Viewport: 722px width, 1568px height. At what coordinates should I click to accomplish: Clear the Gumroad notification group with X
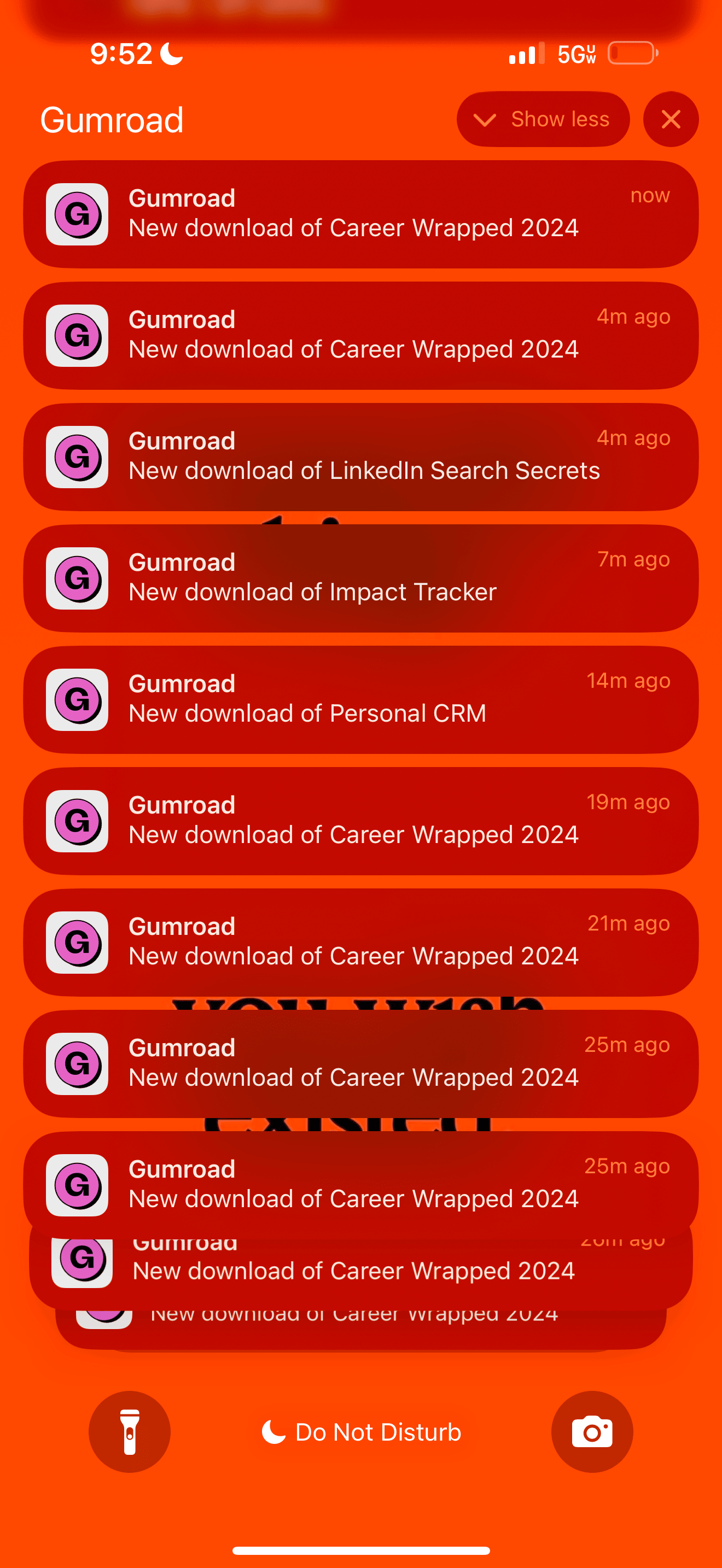tap(671, 119)
